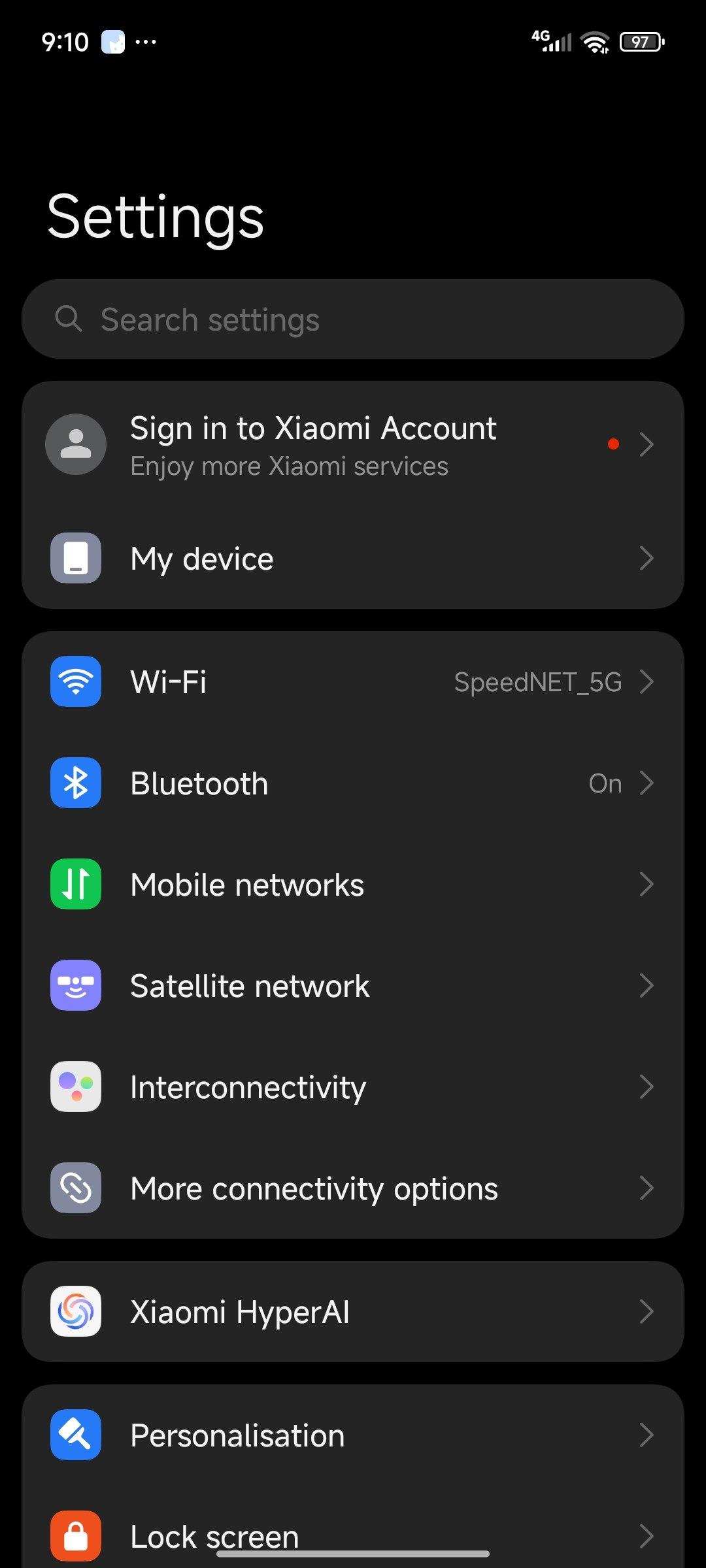The height and width of the screenshot is (1568, 706).
Task: Go to Personalisation settings
Action: (353, 1435)
